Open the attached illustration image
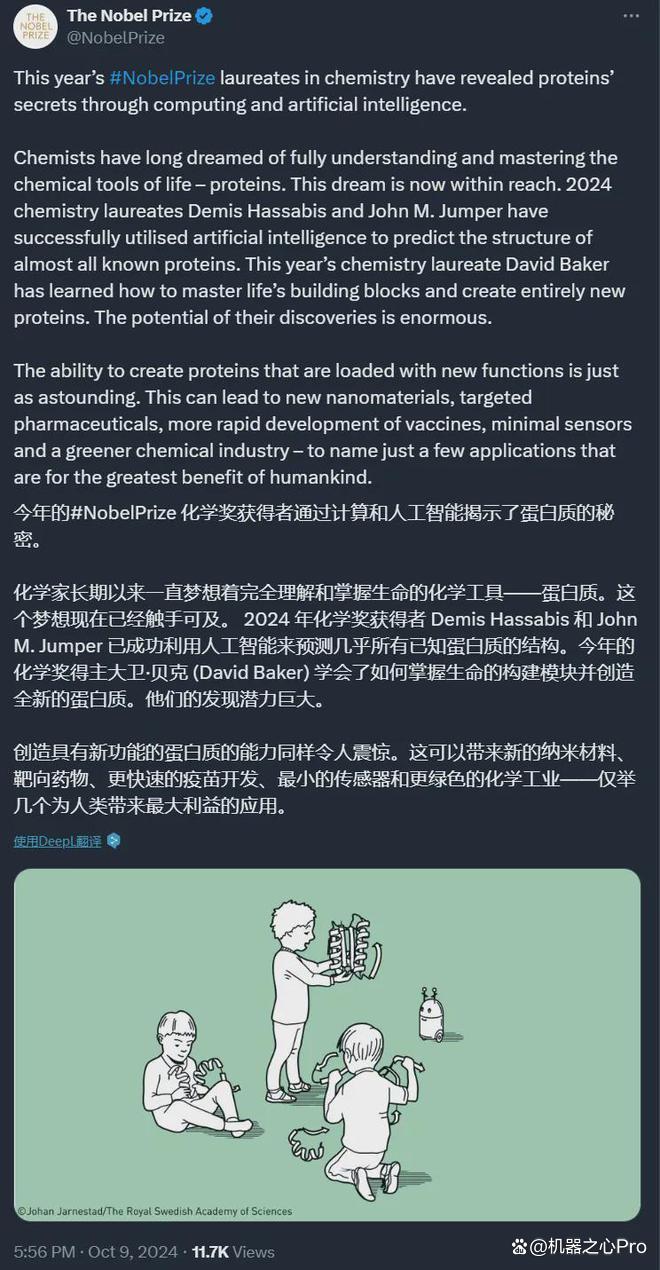Screen dimensions: 660x1270 (x=327, y=1045)
